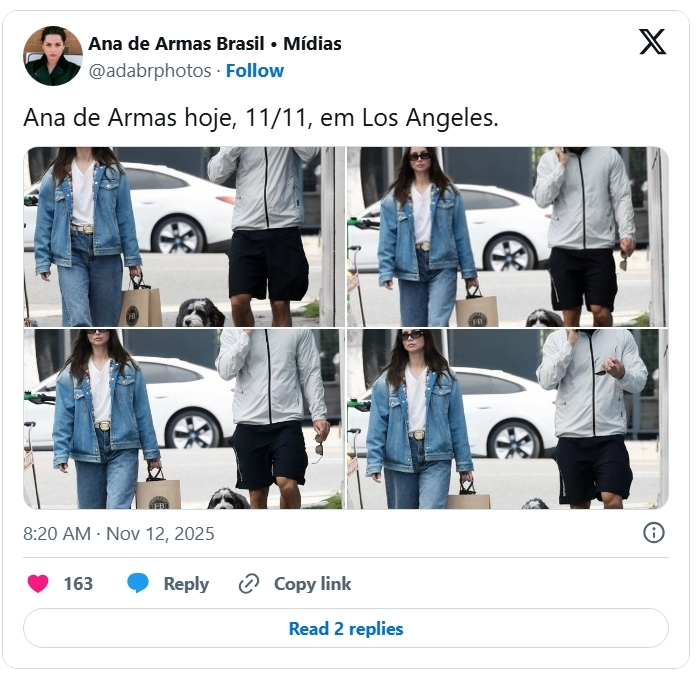The image size is (699, 676).
Task: Read 2 replies on this tweet
Action: coord(346,629)
